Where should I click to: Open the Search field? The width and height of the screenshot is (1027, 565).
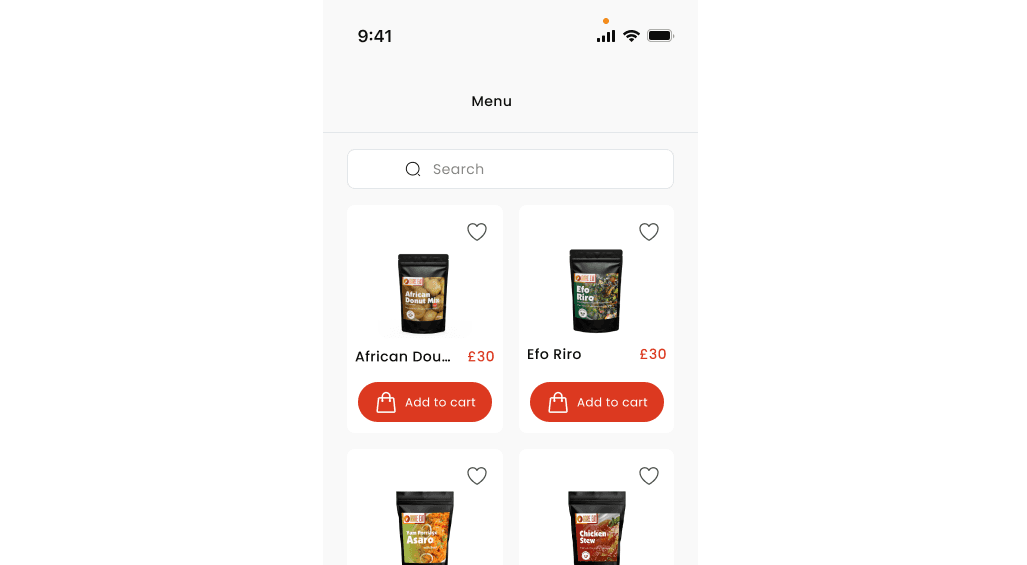tap(510, 169)
